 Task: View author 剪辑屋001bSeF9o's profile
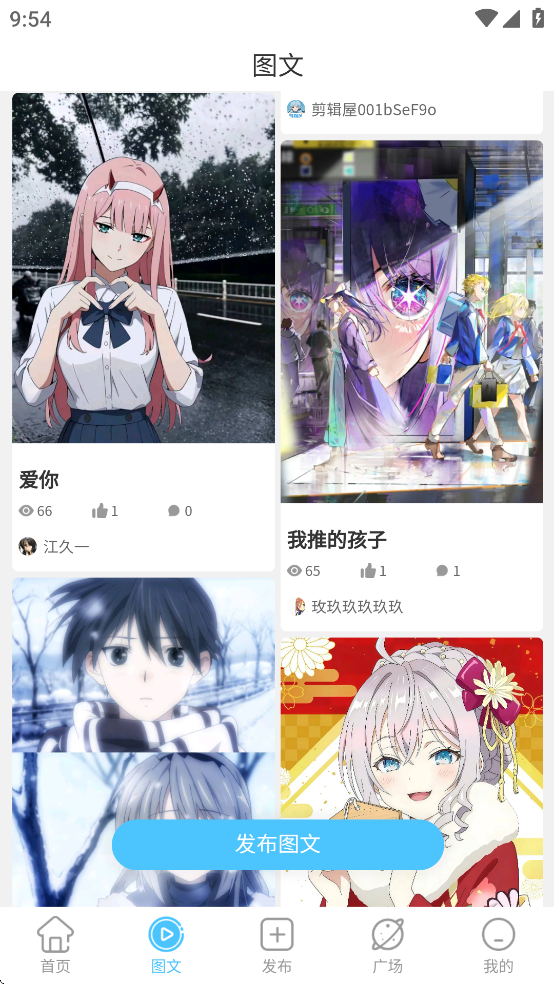tap(361, 109)
